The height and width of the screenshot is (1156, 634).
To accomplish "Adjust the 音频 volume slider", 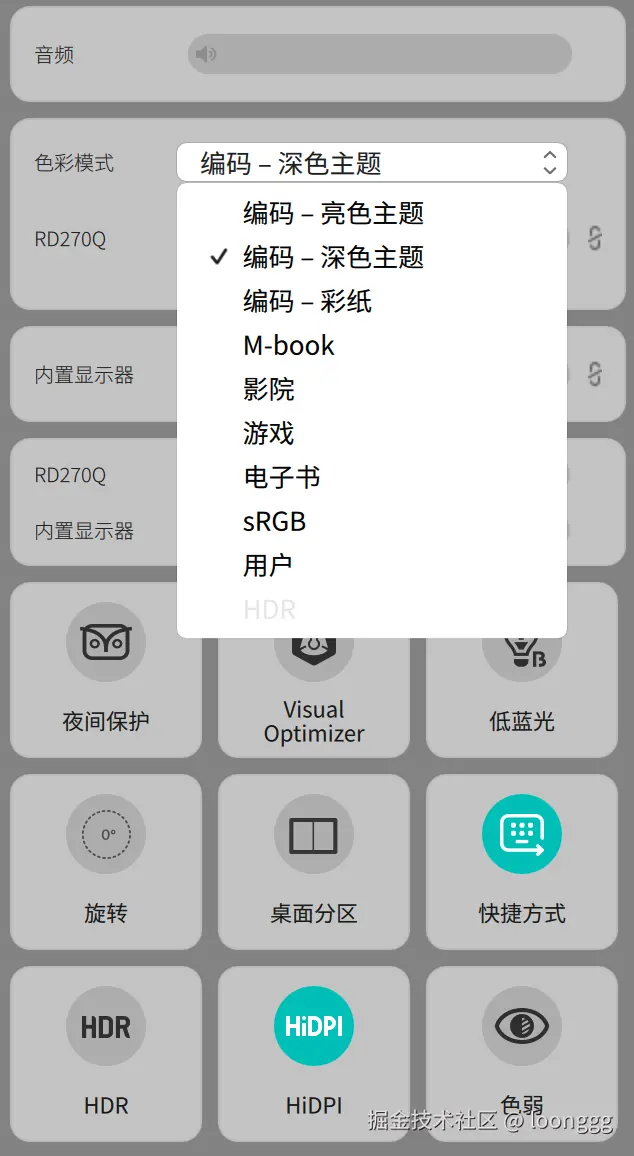I will (379, 54).
